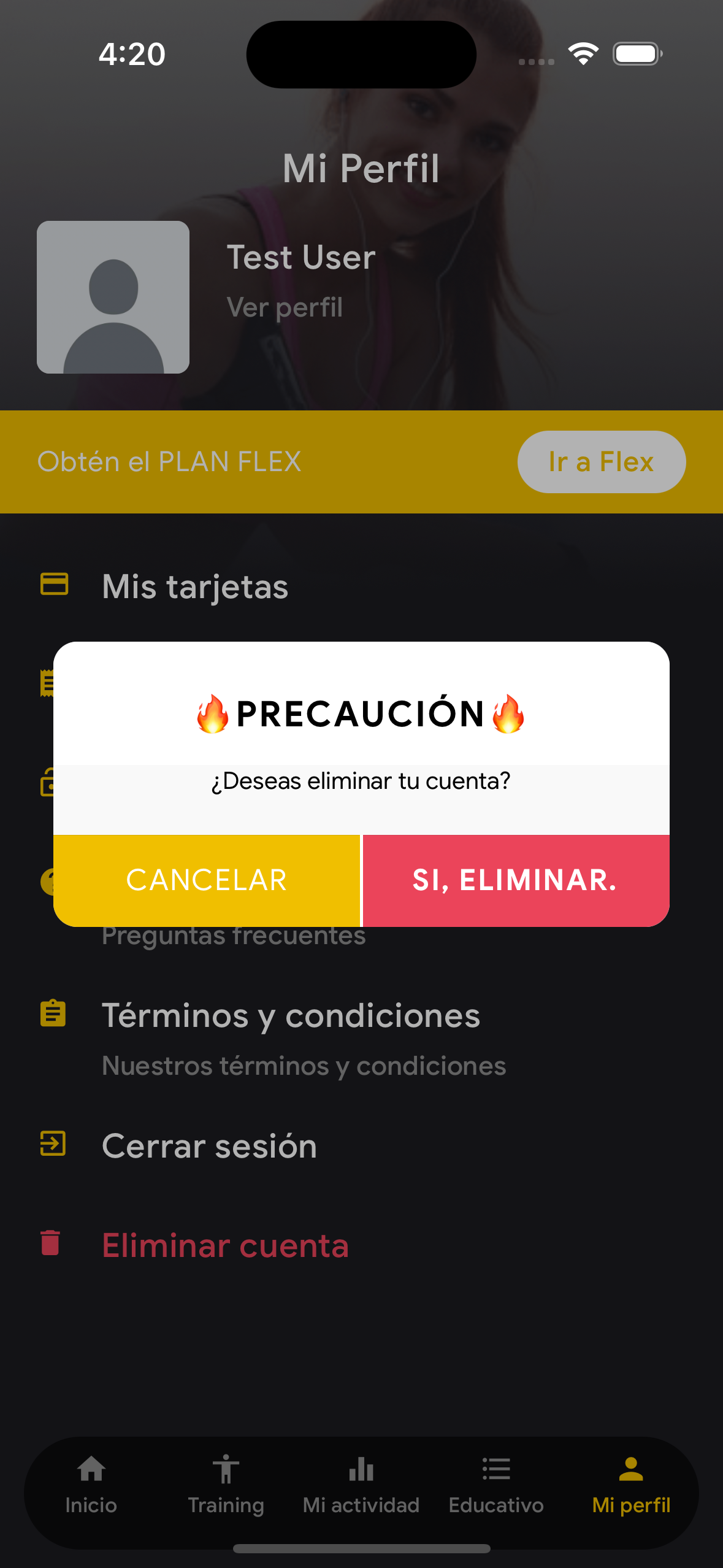Switch to the Training tab

[226, 1485]
